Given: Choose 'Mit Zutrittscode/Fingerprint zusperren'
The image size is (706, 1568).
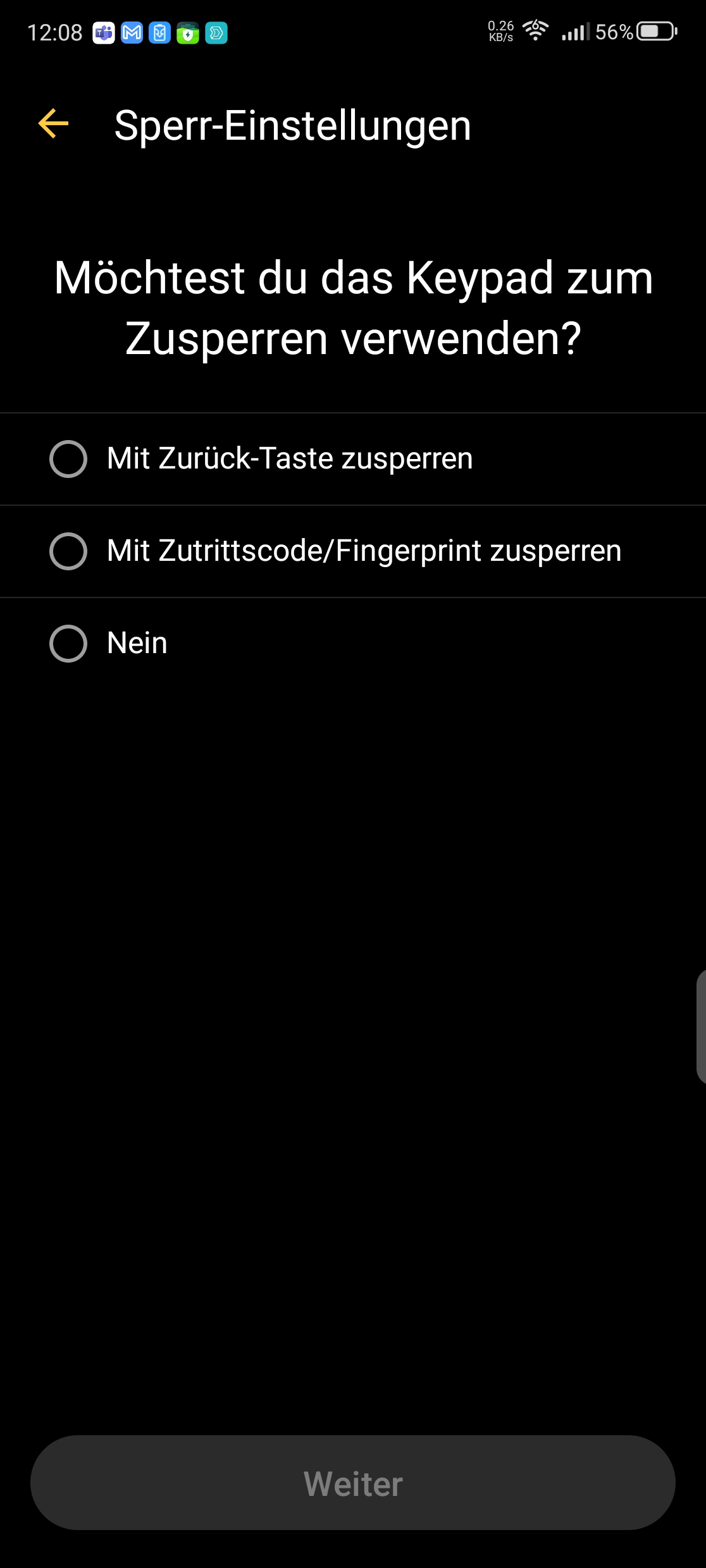Looking at the screenshot, I should click(x=68, y=551).
